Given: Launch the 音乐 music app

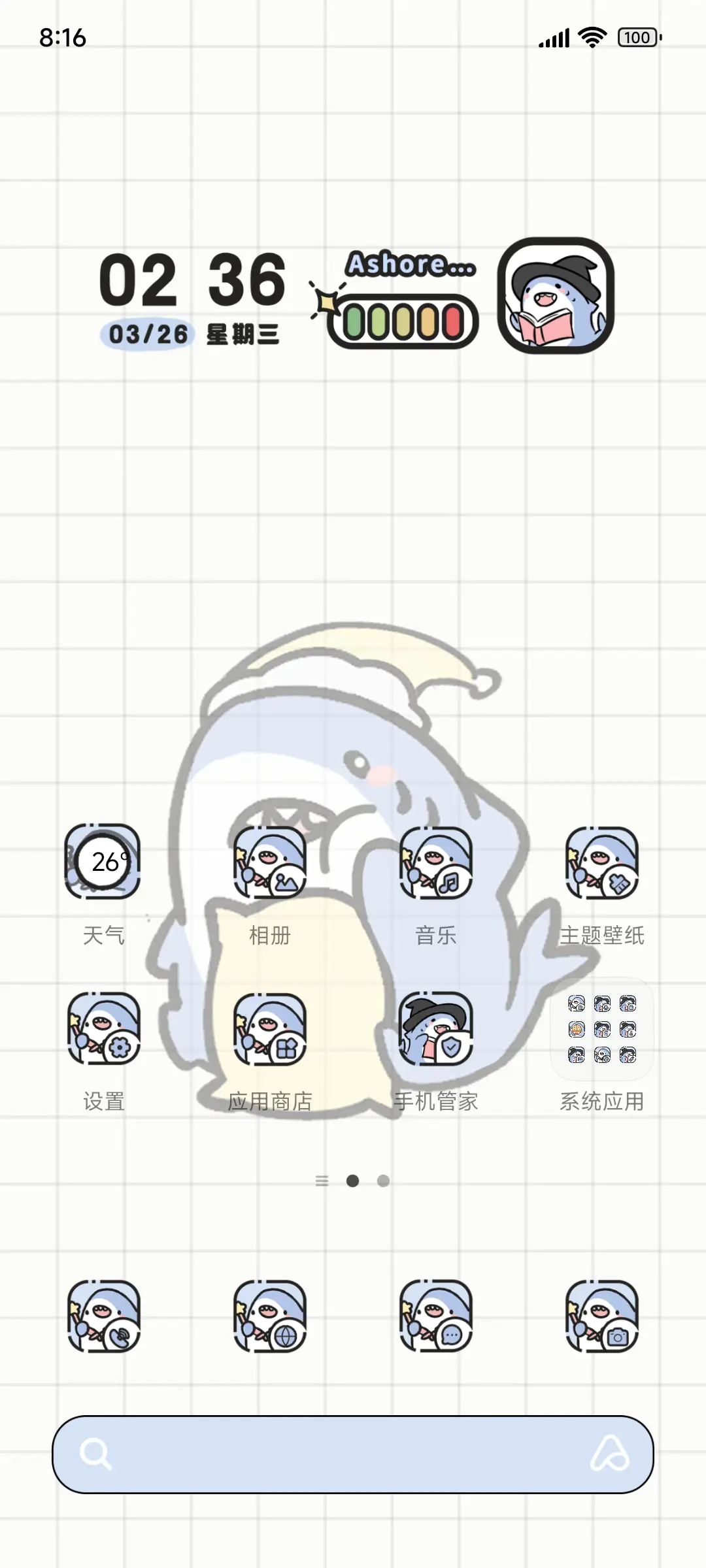Looking at the screenshot, I should click(x=436, y=864).
